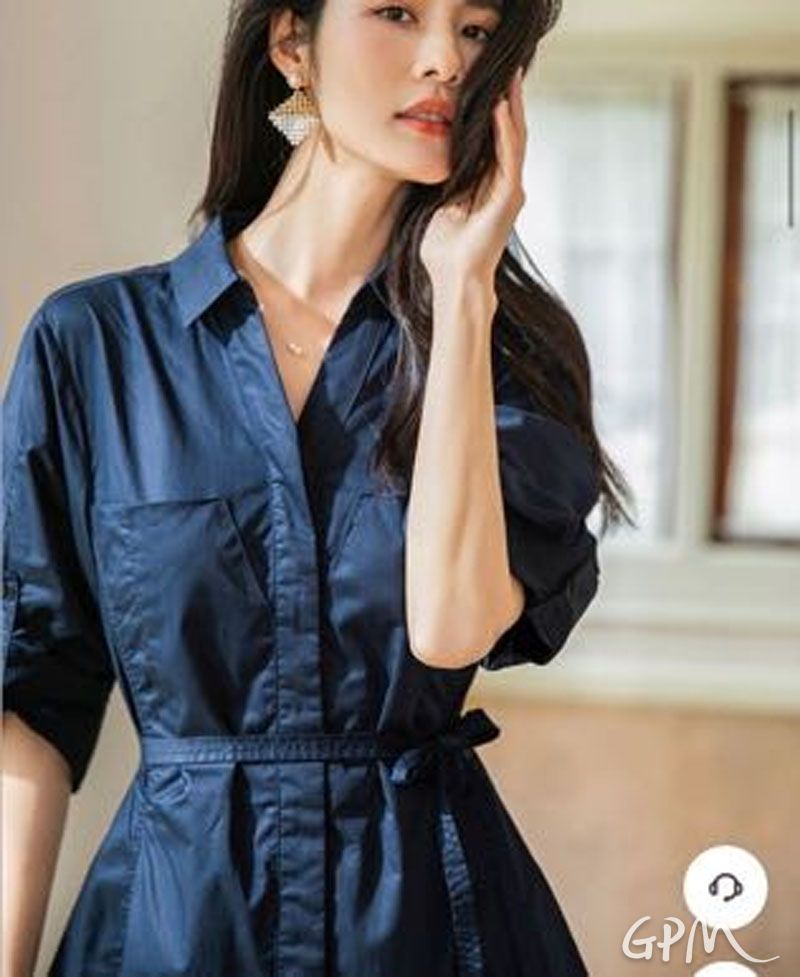The image size is (800, 977).
Task: Open the customer service headset button
Action: click(725, 886)
